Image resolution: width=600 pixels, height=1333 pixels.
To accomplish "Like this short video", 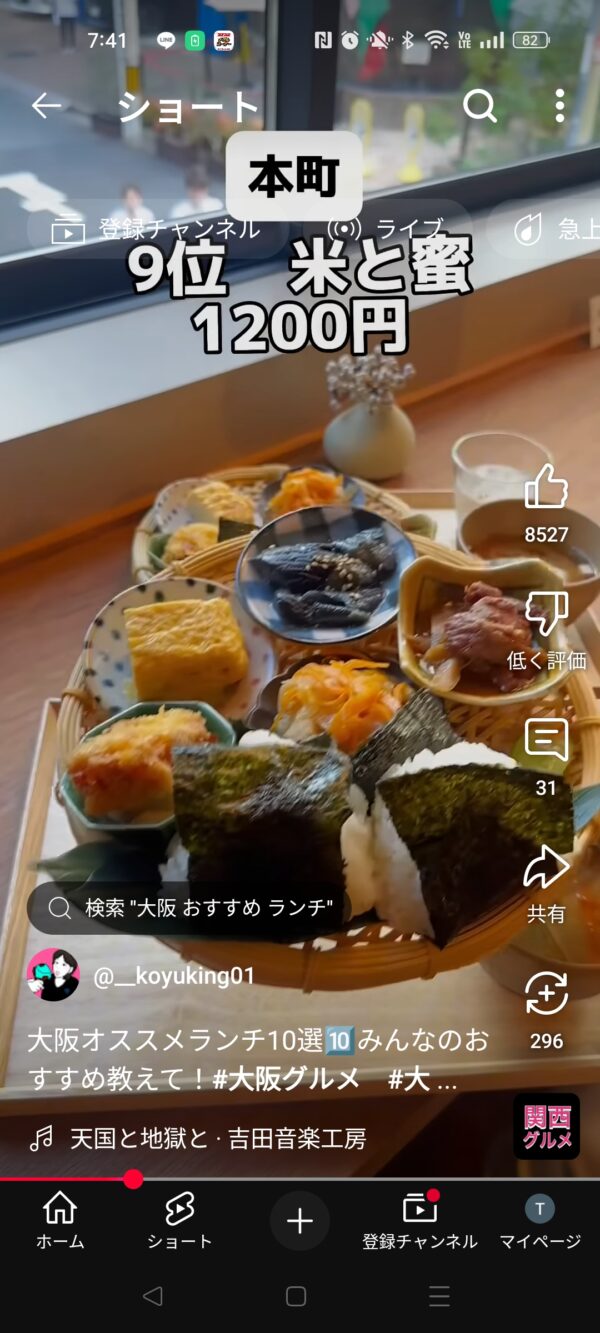I will pos(546,490).
